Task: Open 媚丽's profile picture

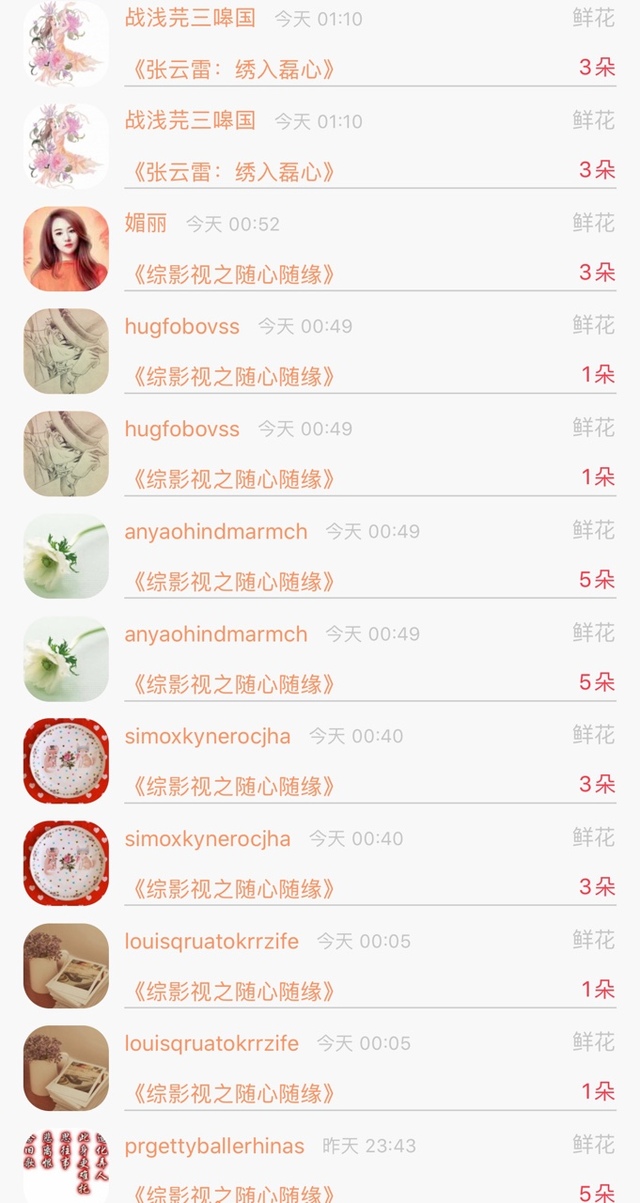Action: tap(66, 248)
